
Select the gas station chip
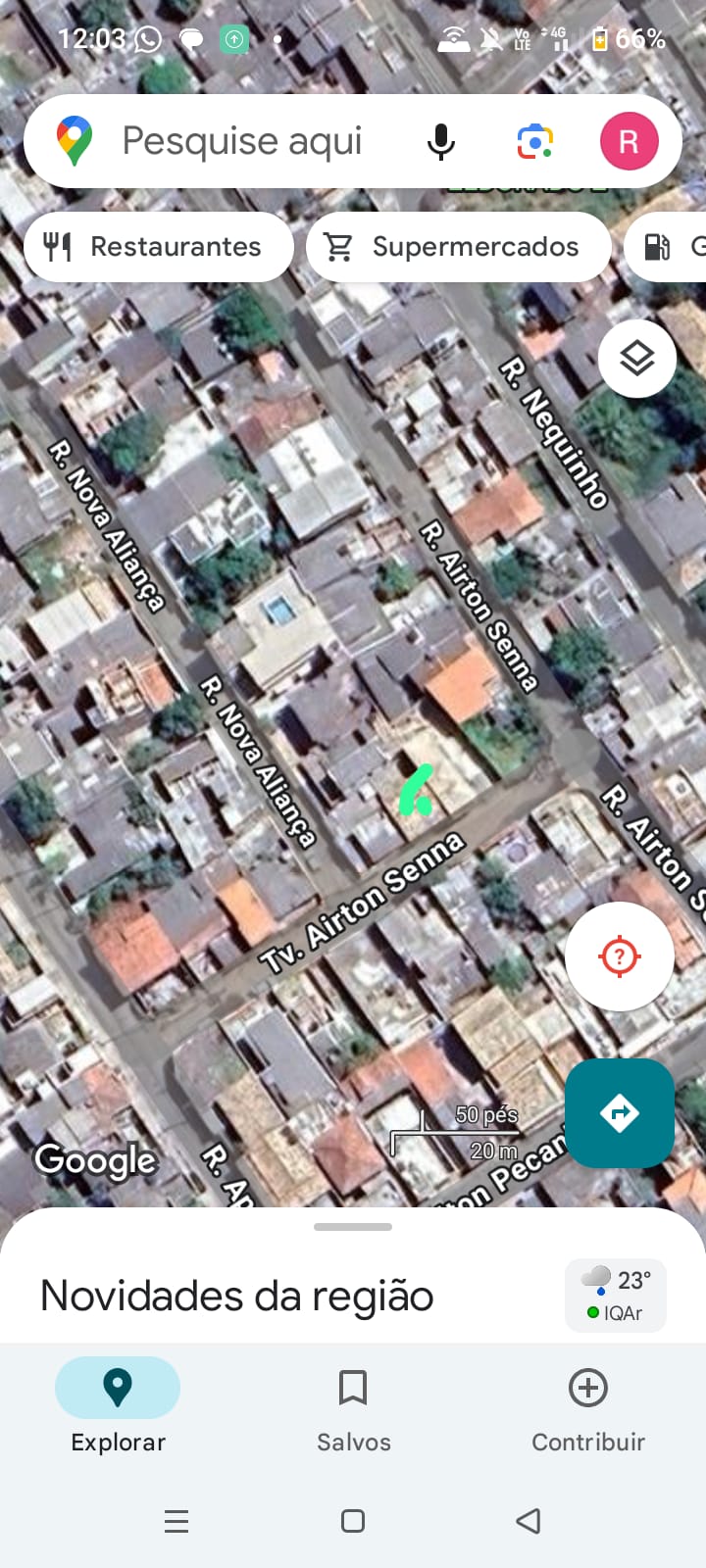(672, 247)
